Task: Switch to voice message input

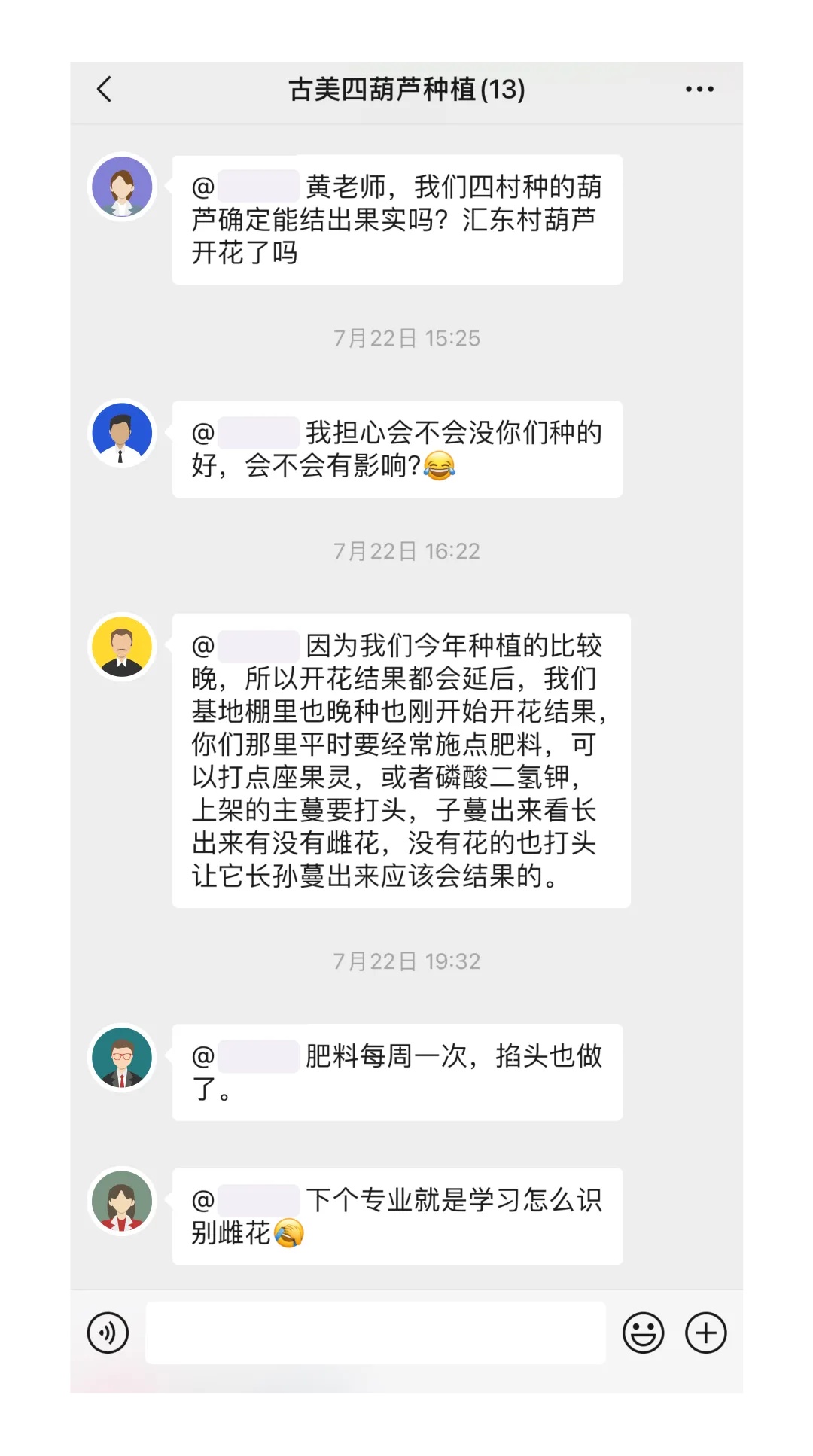Action: point(108,1333)
